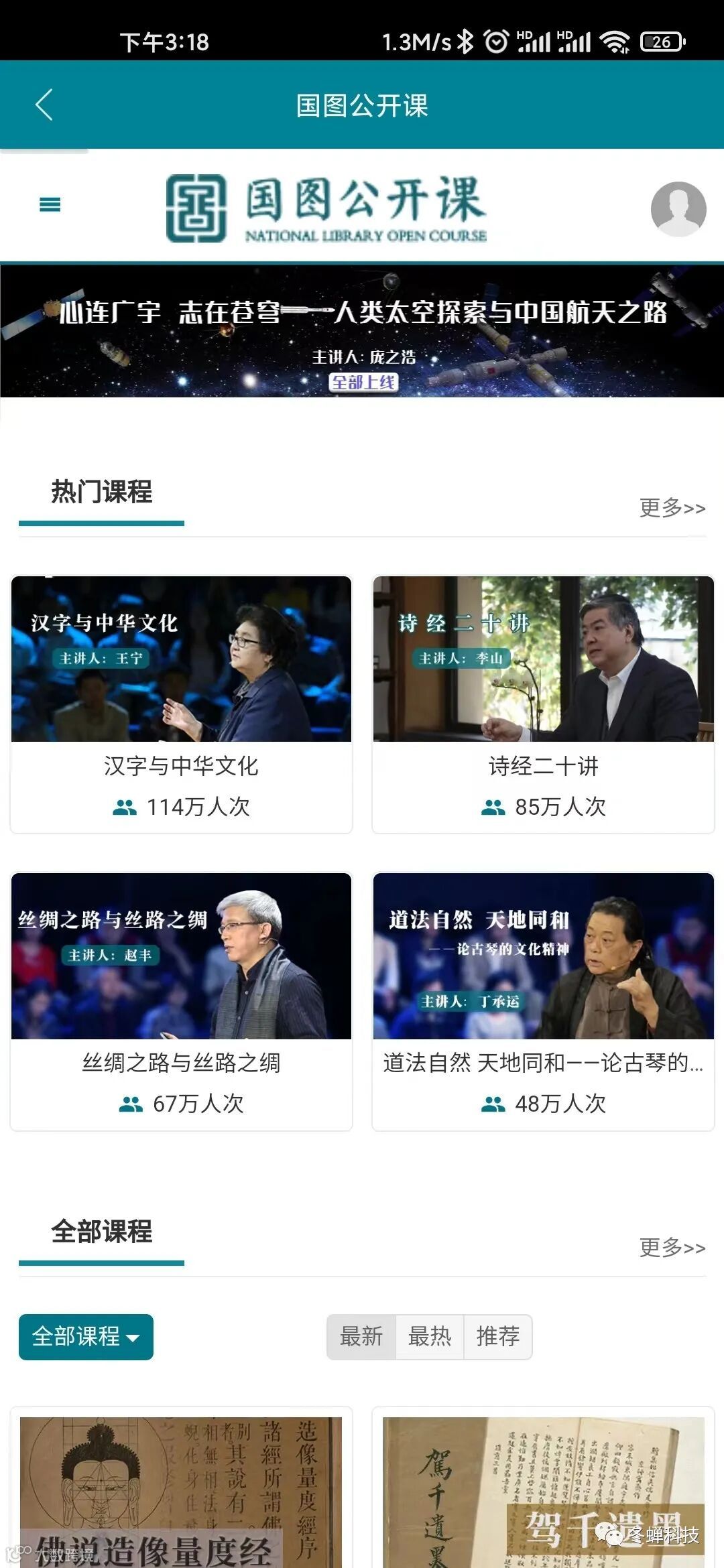Sort courses by 最热
This screenshot has height=1568, width=724.
[430, 1337]
